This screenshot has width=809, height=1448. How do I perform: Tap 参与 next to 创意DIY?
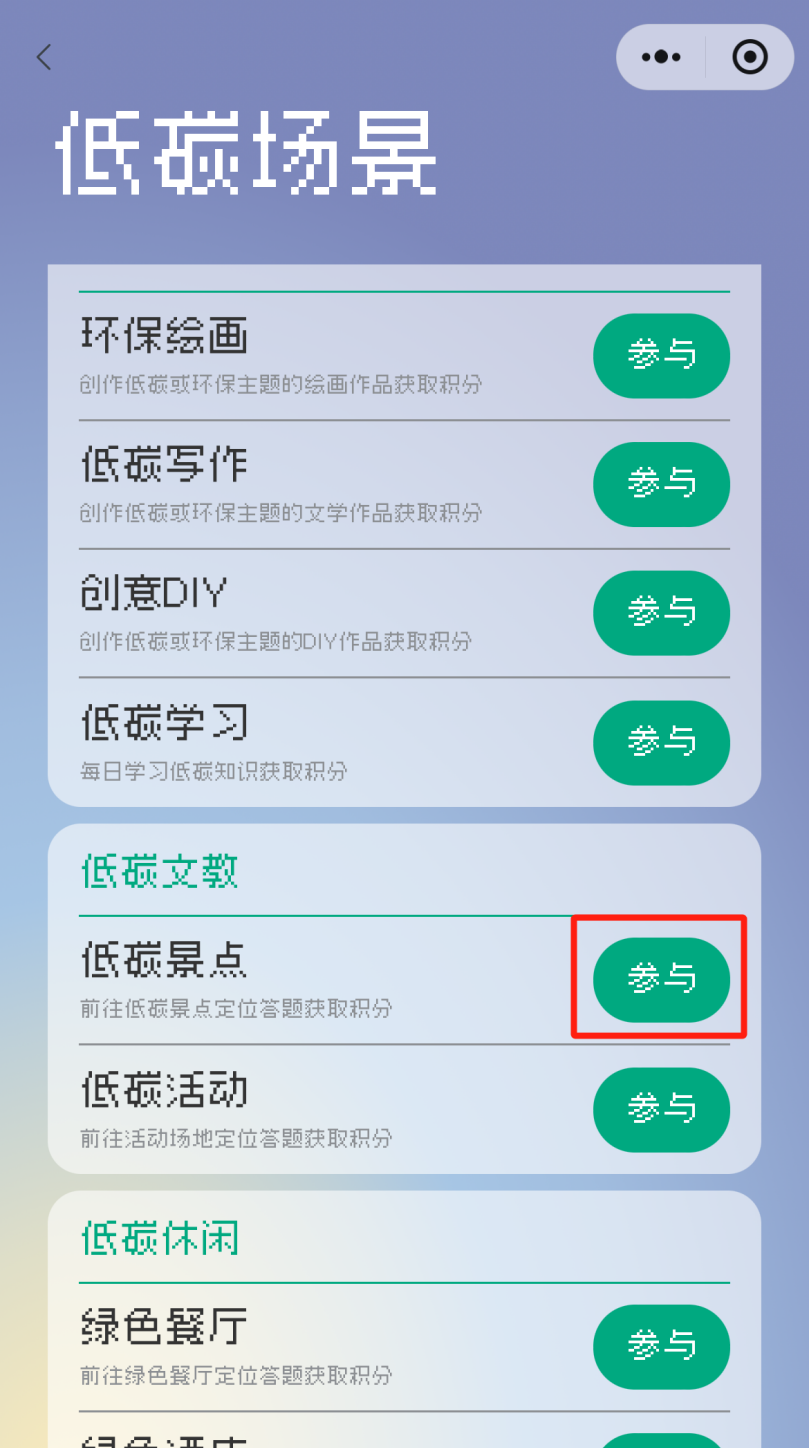(661, 613)
